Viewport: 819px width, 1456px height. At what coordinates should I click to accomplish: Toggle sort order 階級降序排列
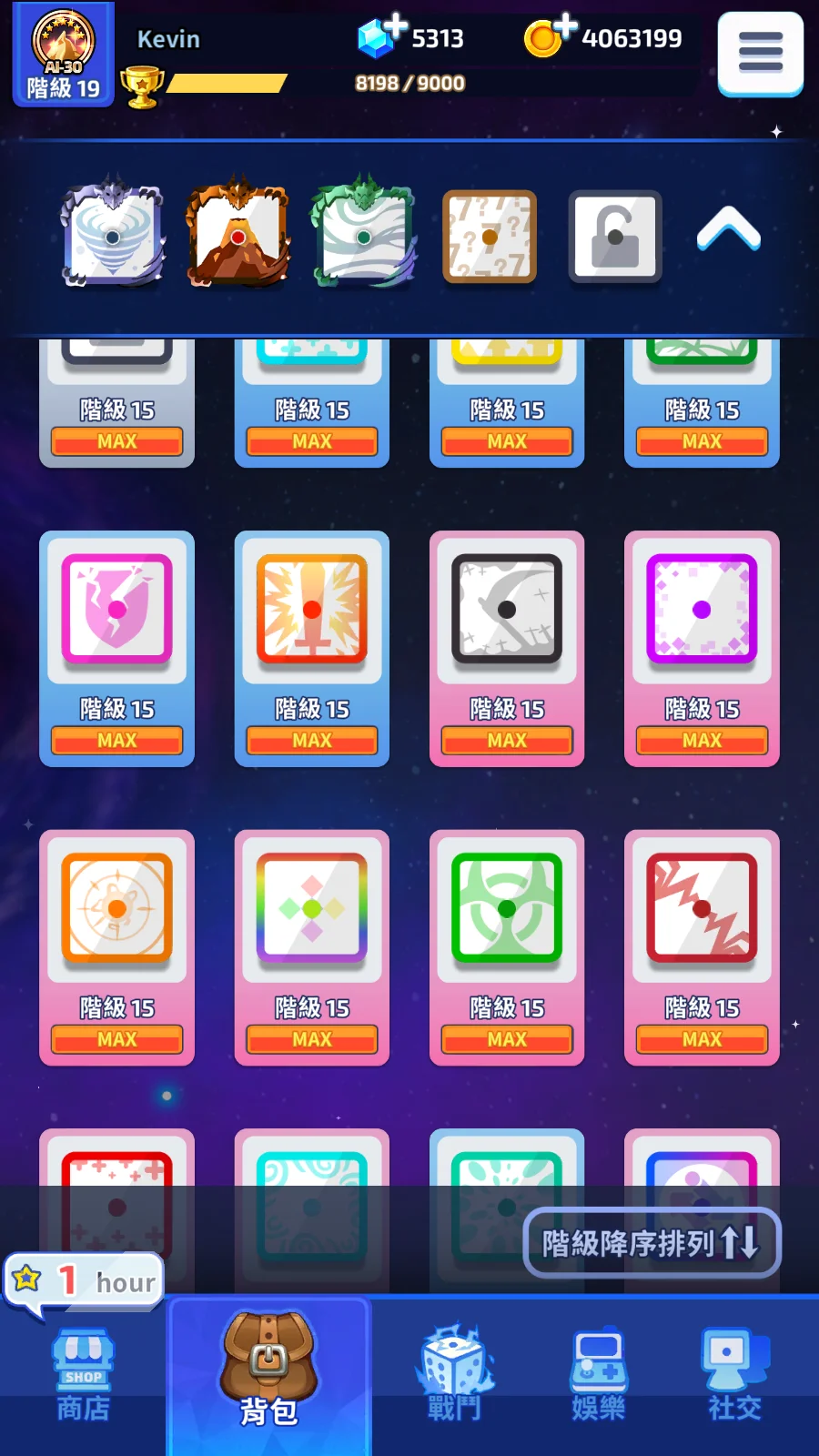pyautogui.click(x=652, y=1242)
